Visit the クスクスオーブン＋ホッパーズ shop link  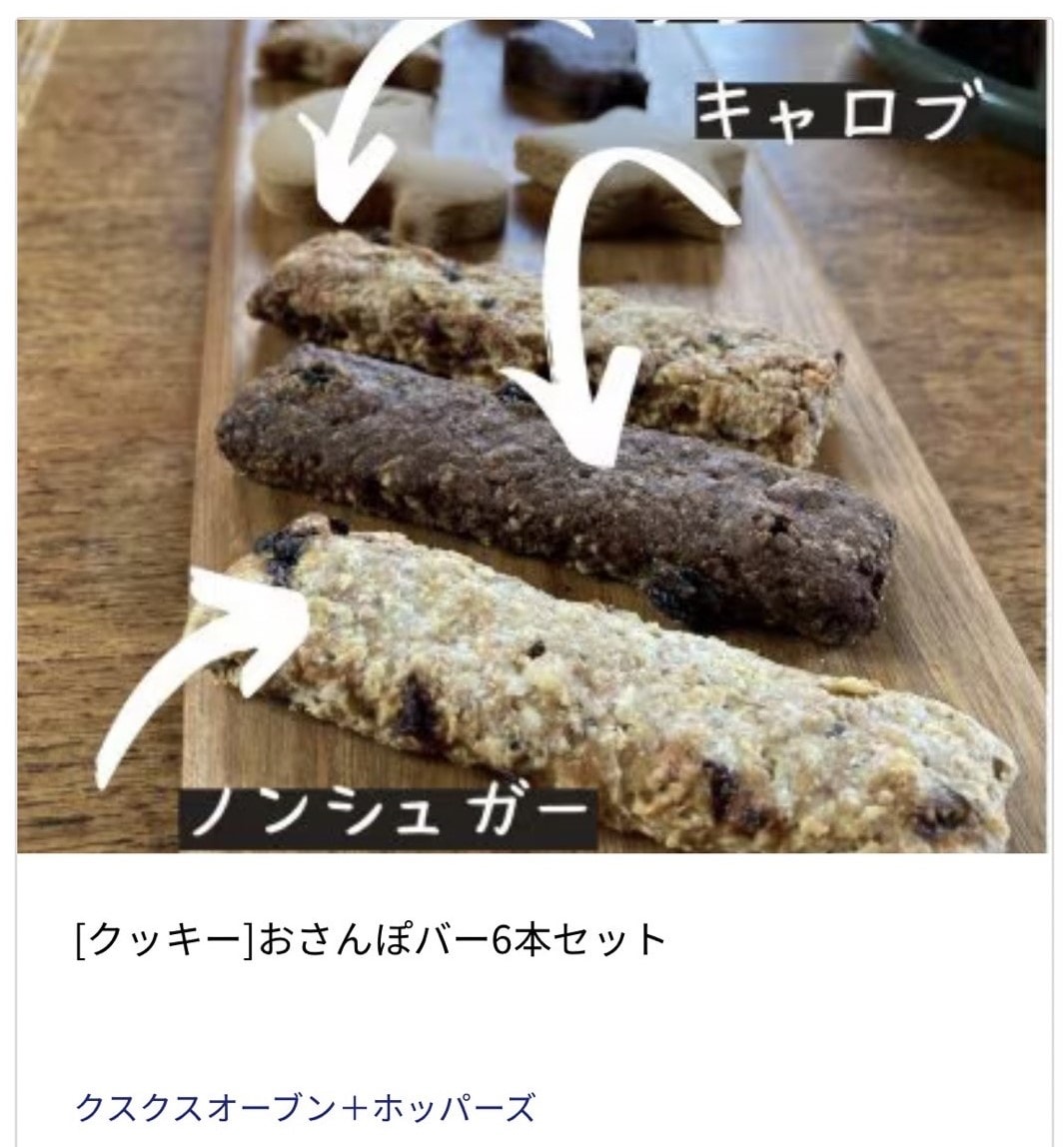tap(306, 1107)
